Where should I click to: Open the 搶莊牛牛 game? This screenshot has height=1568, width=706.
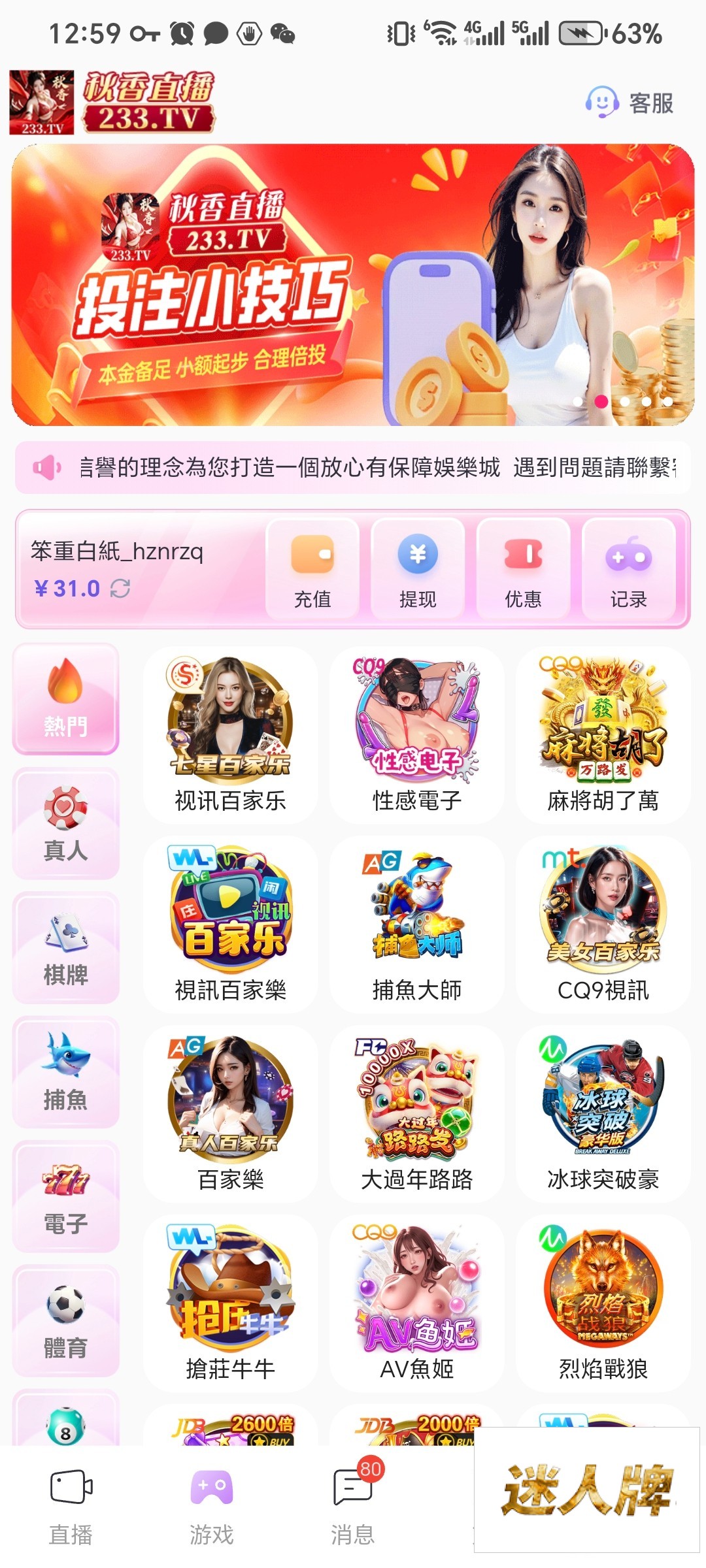231,1303
